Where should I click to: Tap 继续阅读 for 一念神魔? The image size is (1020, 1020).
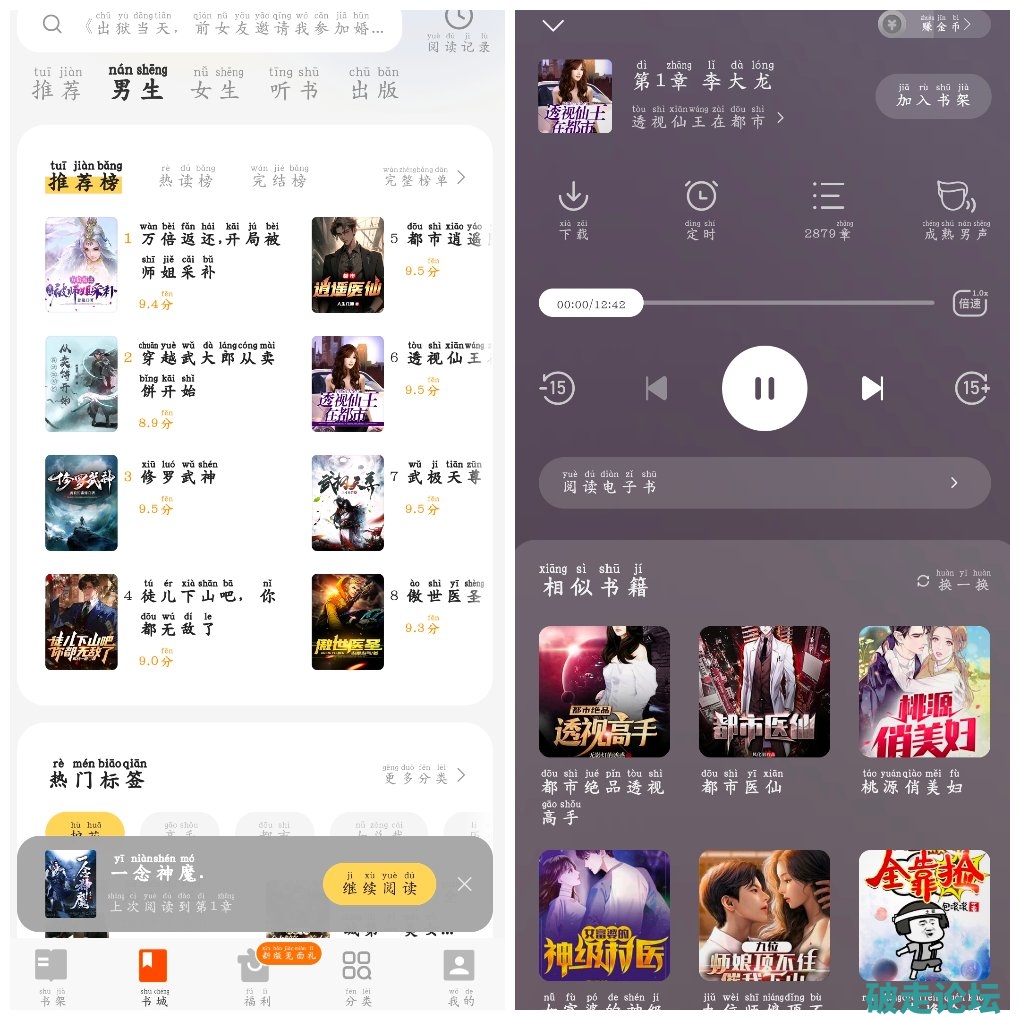coord(379,884)
